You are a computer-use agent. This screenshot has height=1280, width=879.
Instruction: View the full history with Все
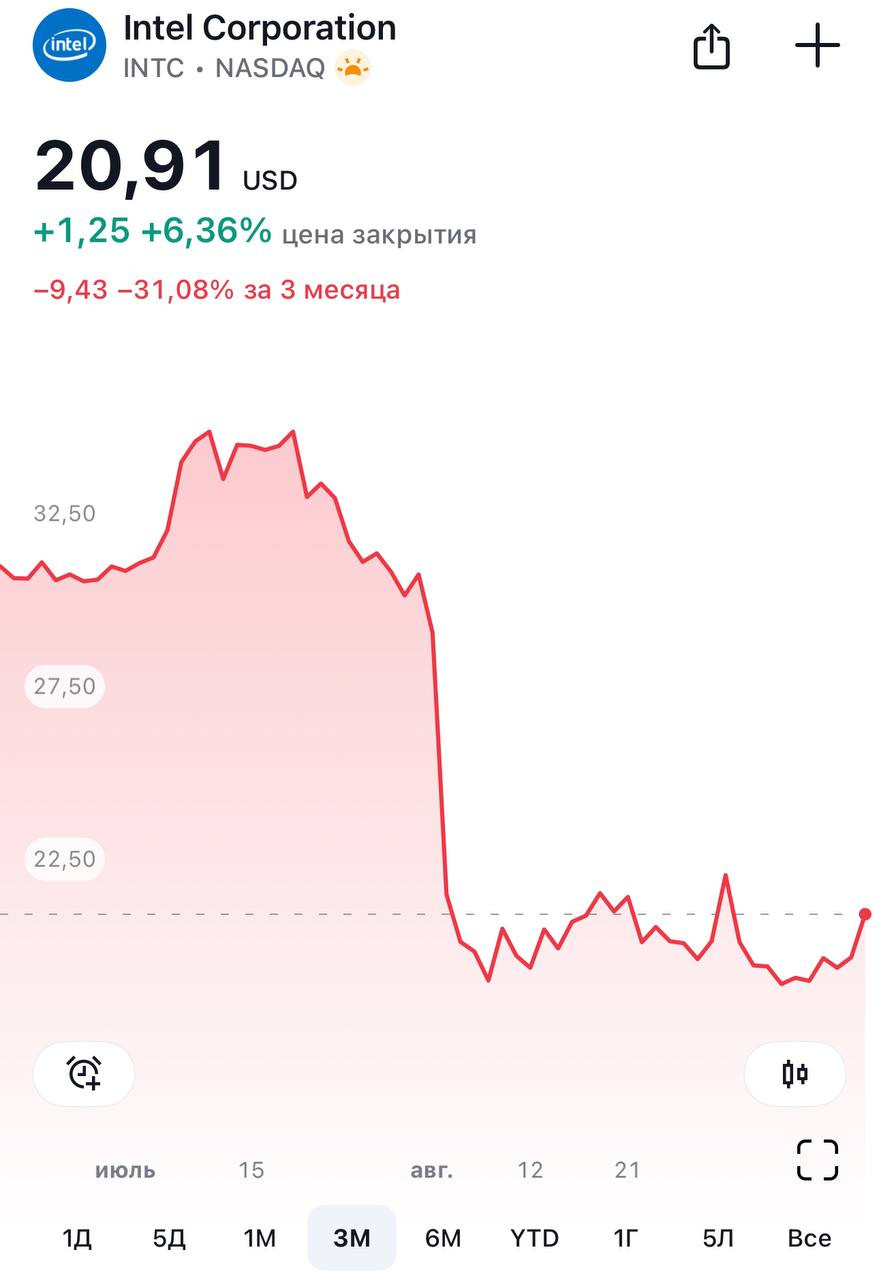coord(809,1238)
